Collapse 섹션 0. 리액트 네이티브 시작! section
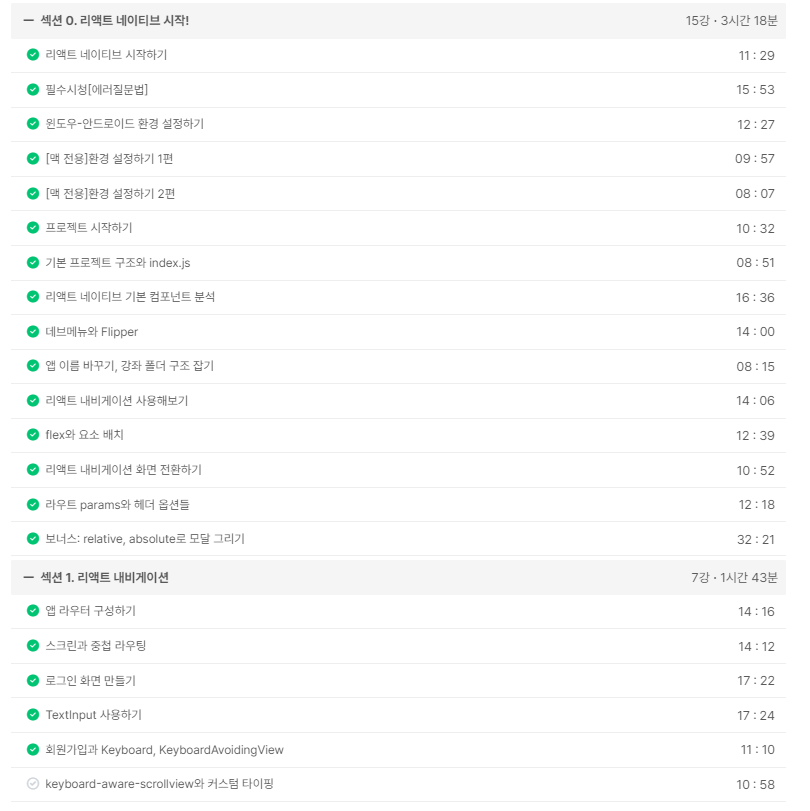810x811 pixels. (28, 21)
